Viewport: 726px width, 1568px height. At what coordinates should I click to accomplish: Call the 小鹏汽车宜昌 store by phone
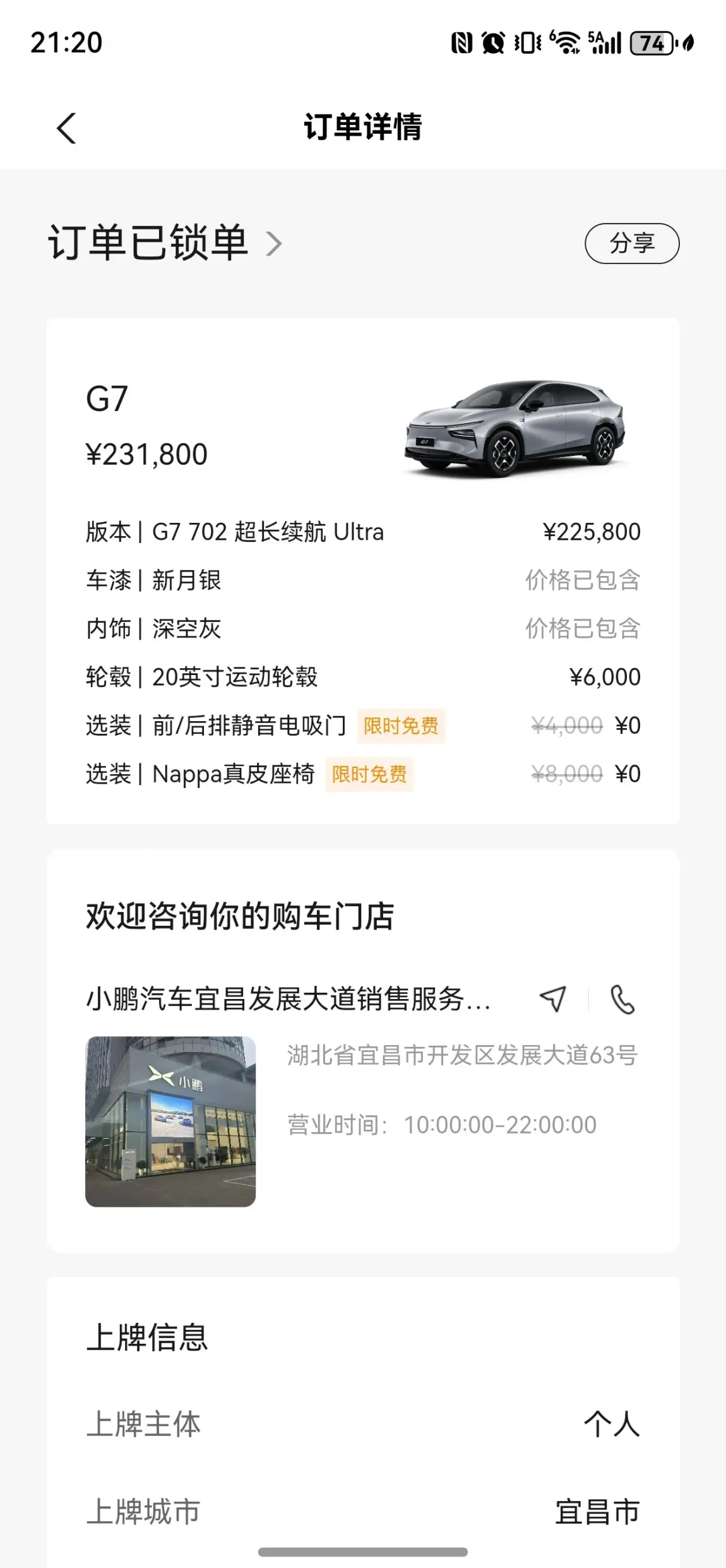click(622, 999)
